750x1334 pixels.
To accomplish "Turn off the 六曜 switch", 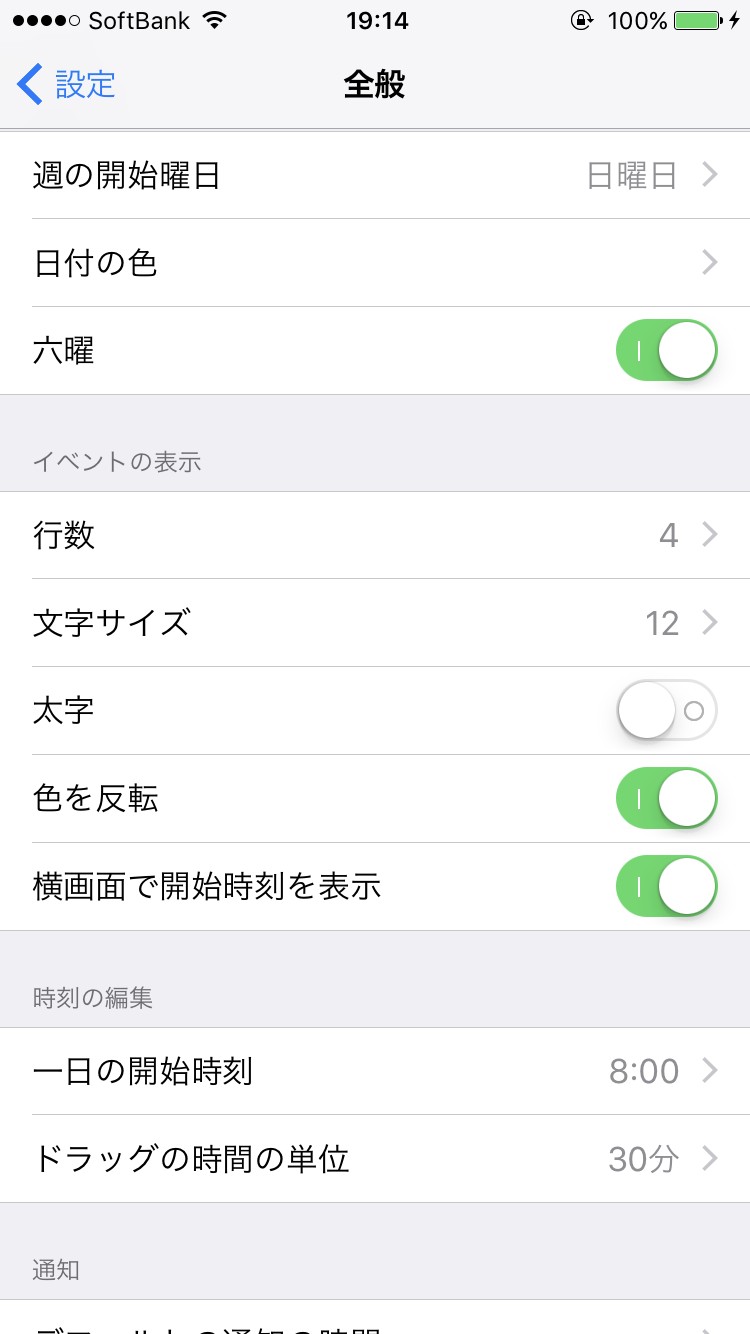I will point(666,351).
